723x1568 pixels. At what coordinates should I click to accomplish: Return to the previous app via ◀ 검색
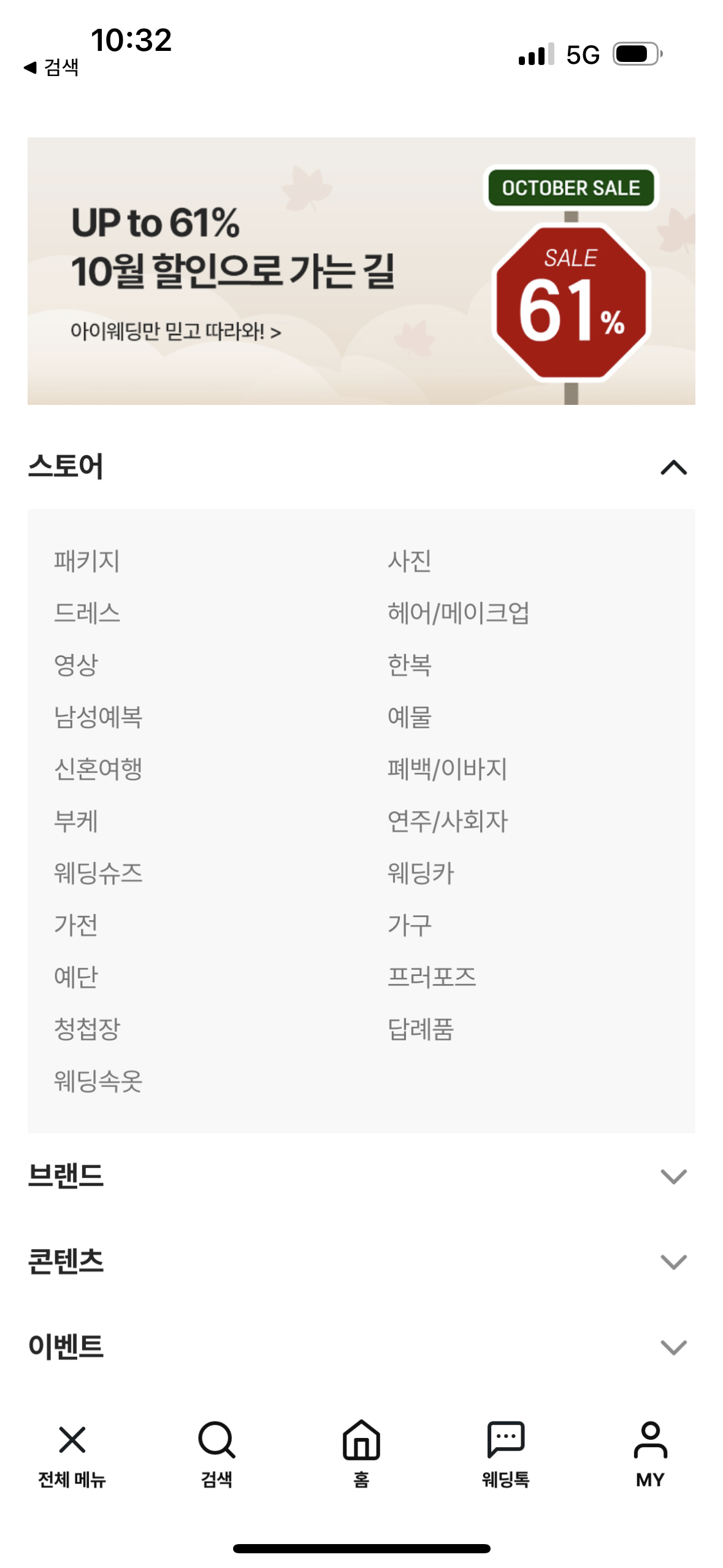pos(51,67)
